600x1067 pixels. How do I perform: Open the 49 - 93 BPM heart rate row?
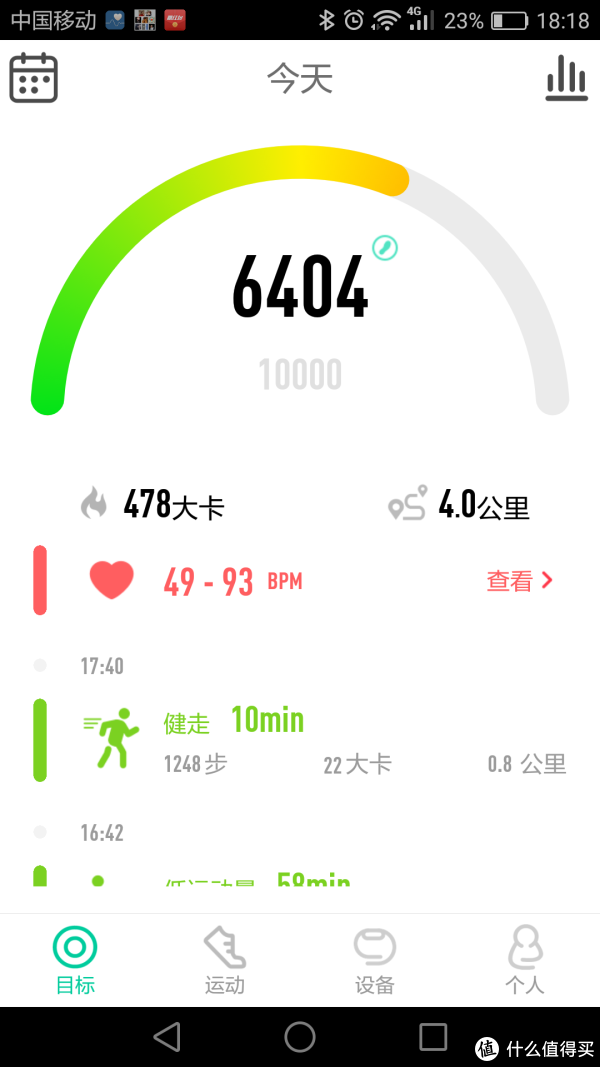coord(232,581)
